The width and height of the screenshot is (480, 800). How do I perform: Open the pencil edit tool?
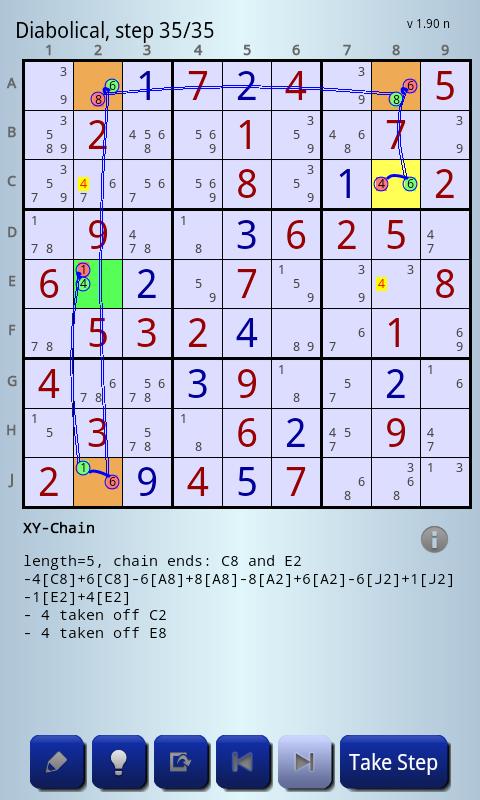coord(57,762)
